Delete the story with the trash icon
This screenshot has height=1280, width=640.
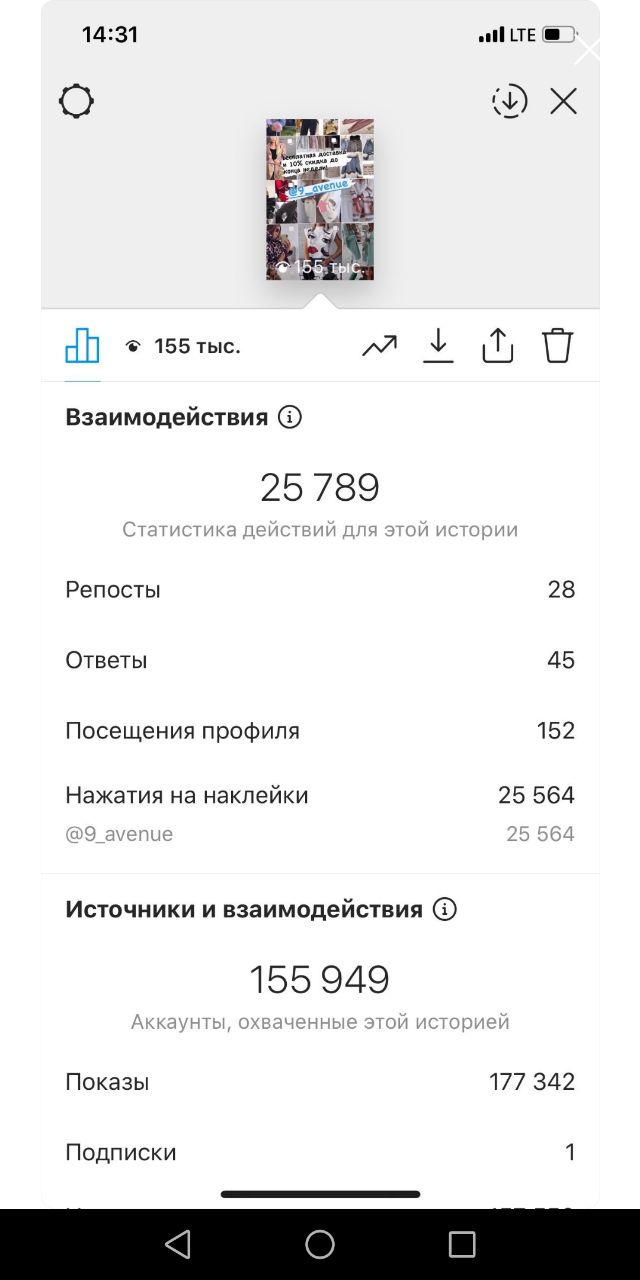[x=557, y=346]
